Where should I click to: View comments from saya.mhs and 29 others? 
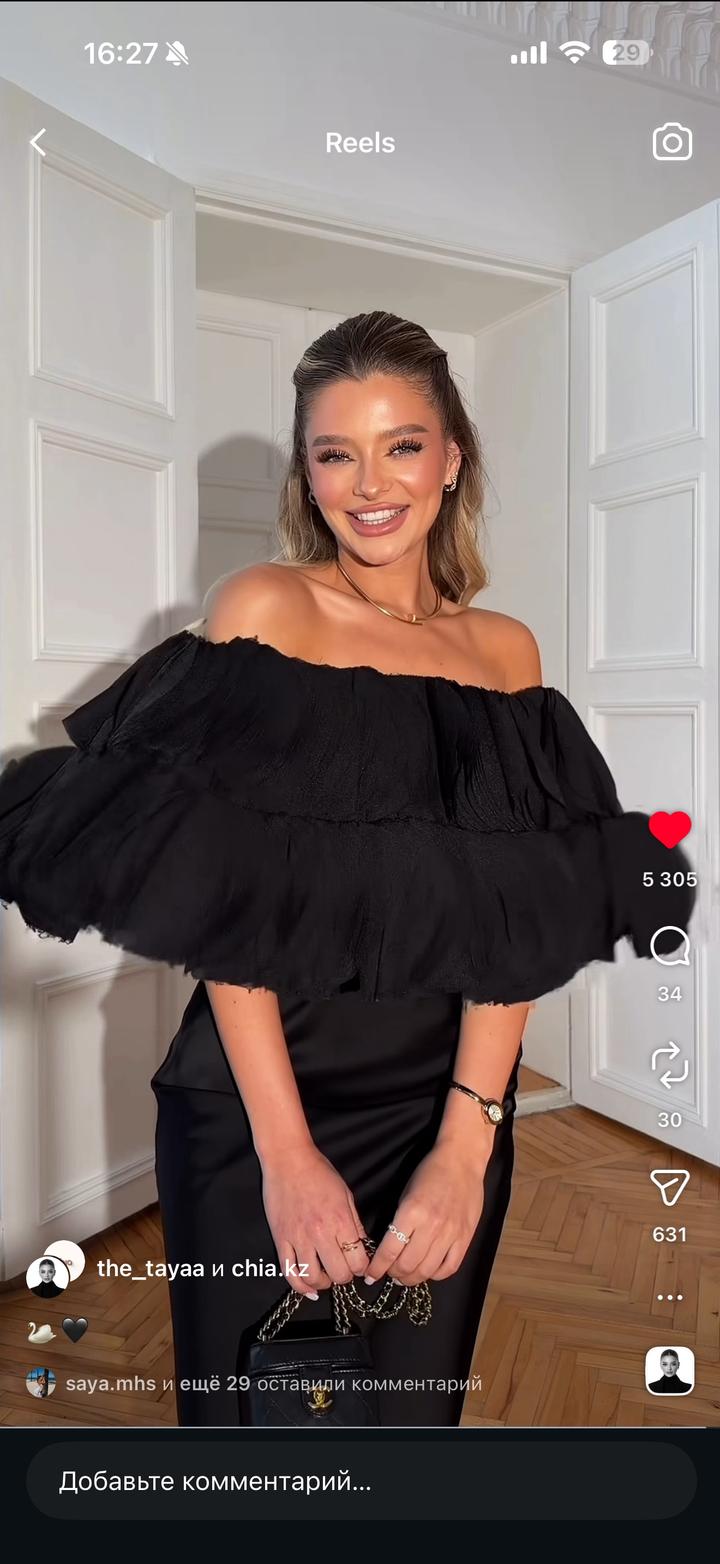pos(273,1384)
